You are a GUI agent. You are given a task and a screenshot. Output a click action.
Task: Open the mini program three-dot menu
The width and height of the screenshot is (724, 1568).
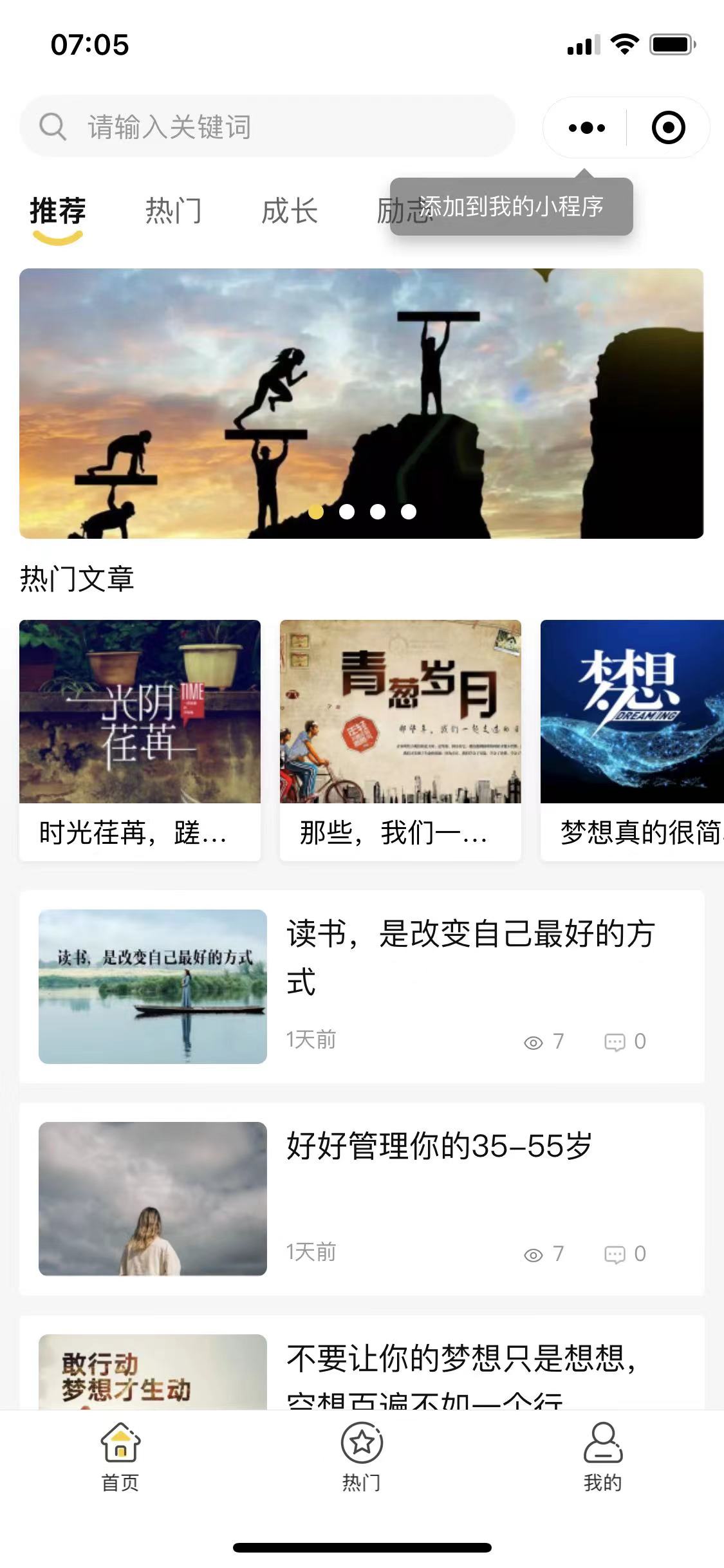click(x=586, y=127)
